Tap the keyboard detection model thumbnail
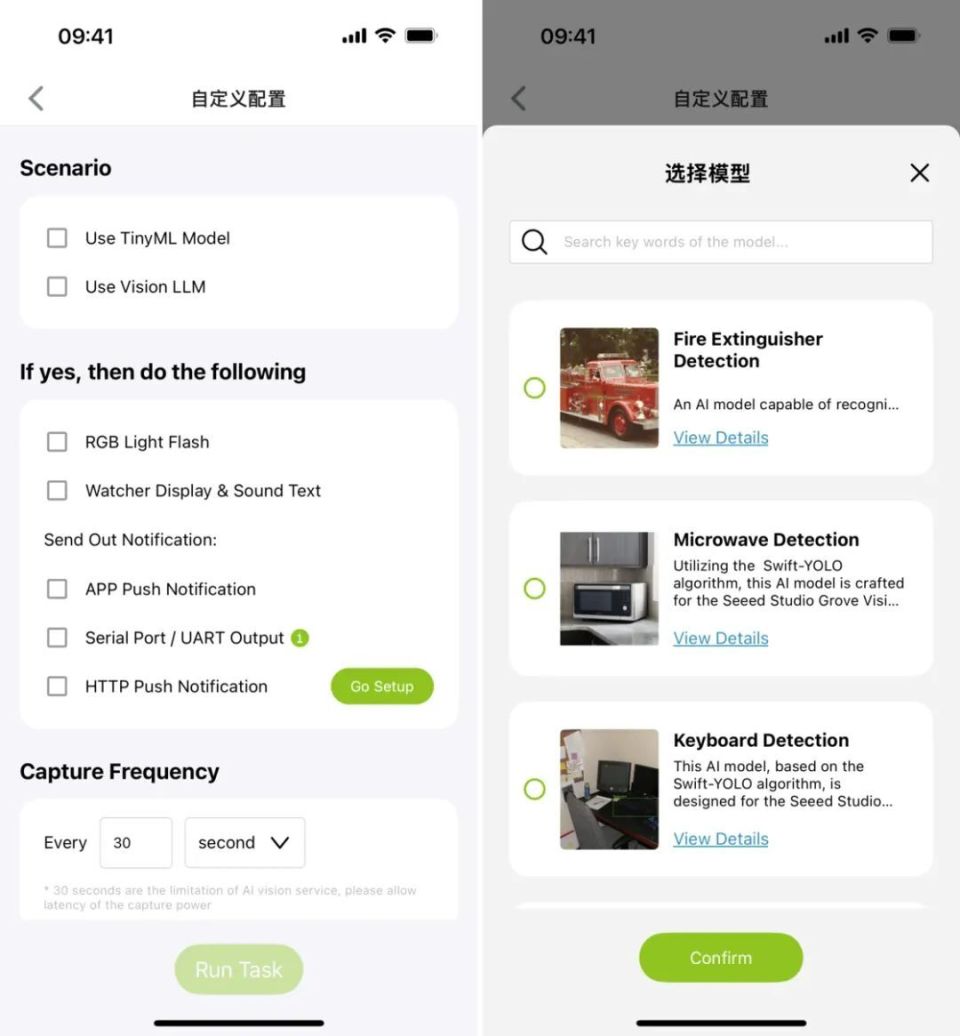960x1036 pixels. coord(609,789)
